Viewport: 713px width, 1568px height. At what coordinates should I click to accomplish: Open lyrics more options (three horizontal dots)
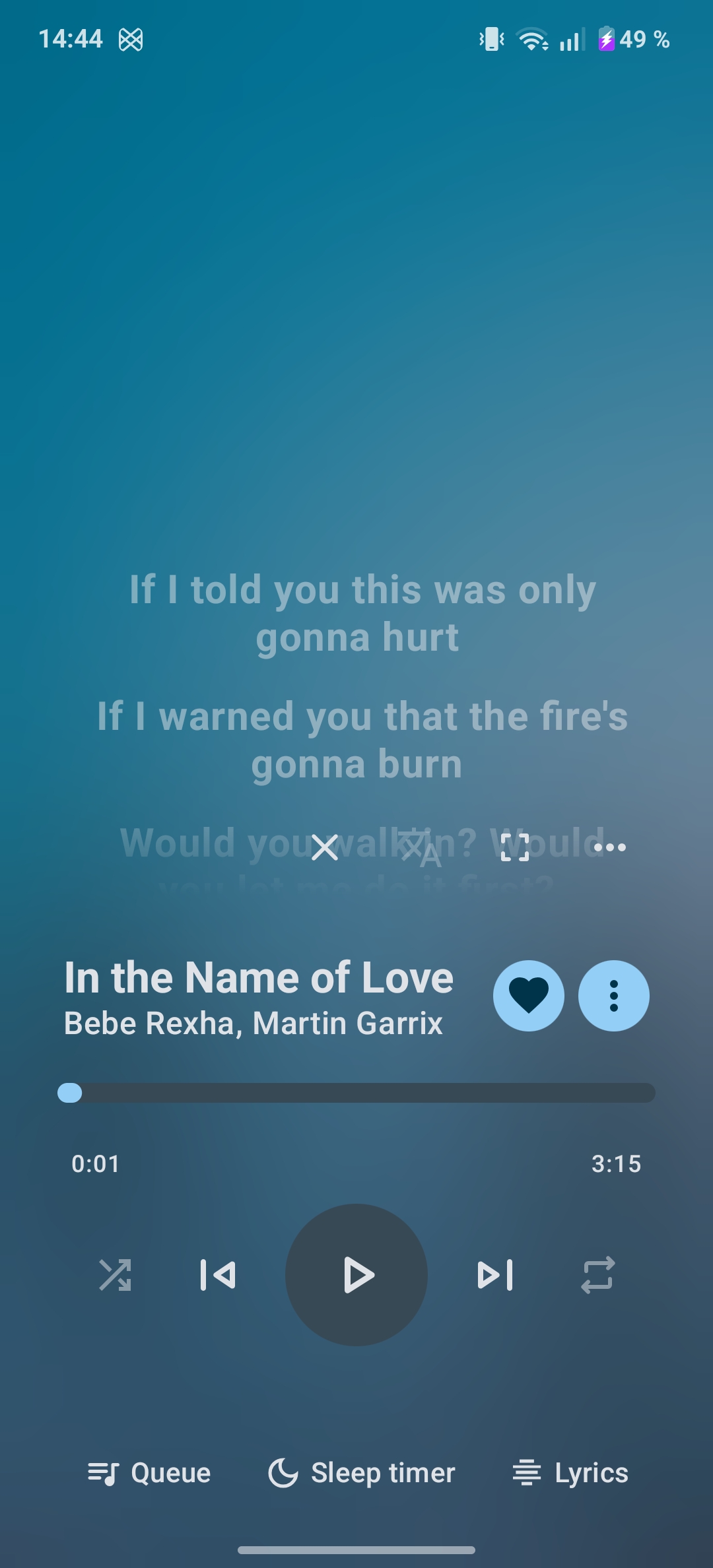[609, 847]
